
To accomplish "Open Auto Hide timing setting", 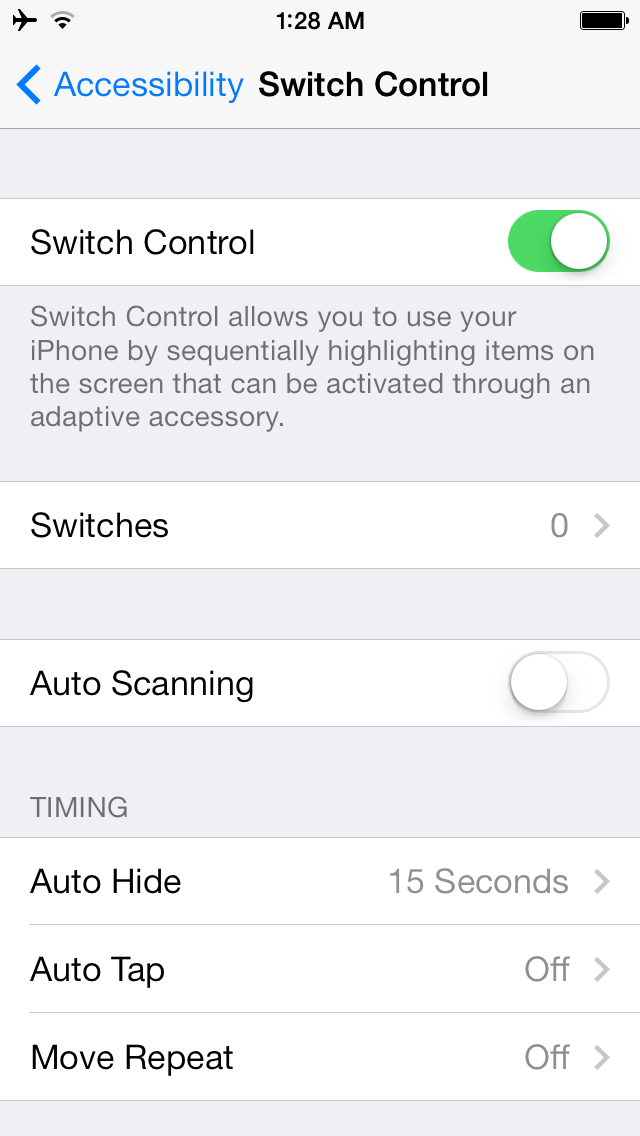I will 320,881.
